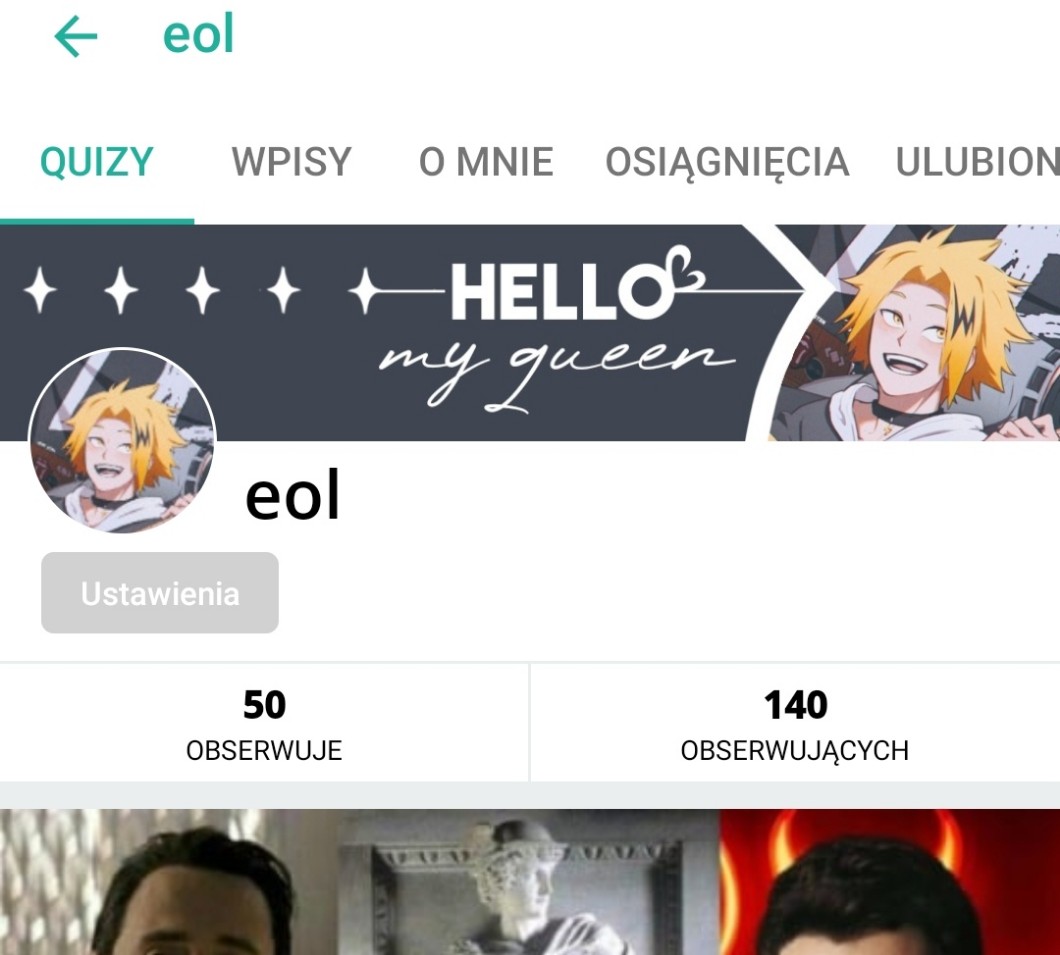This screenshot has height=955, width=1060.
Task: Select the Quizy tab
Action: pos(97,162)
